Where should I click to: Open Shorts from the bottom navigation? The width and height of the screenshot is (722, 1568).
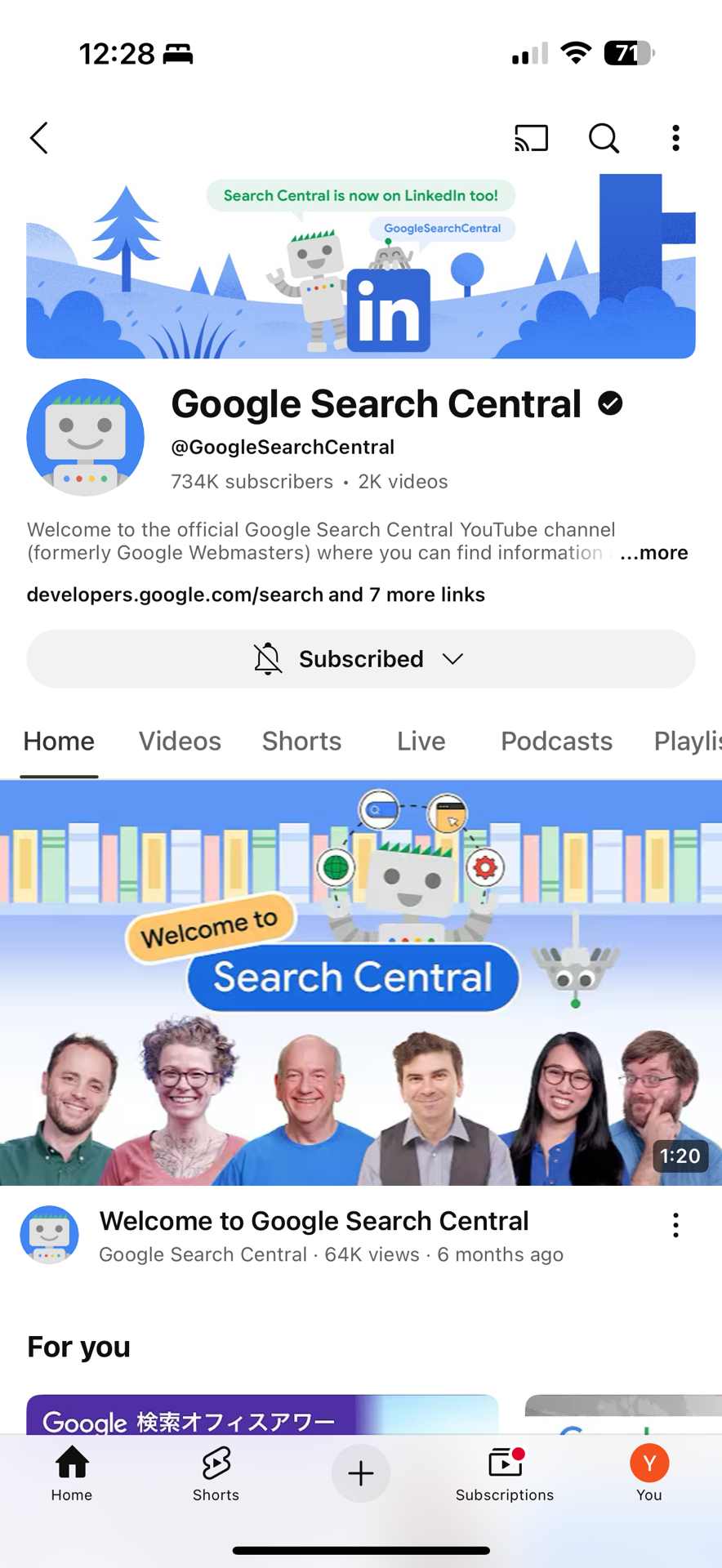(216, 1472)
